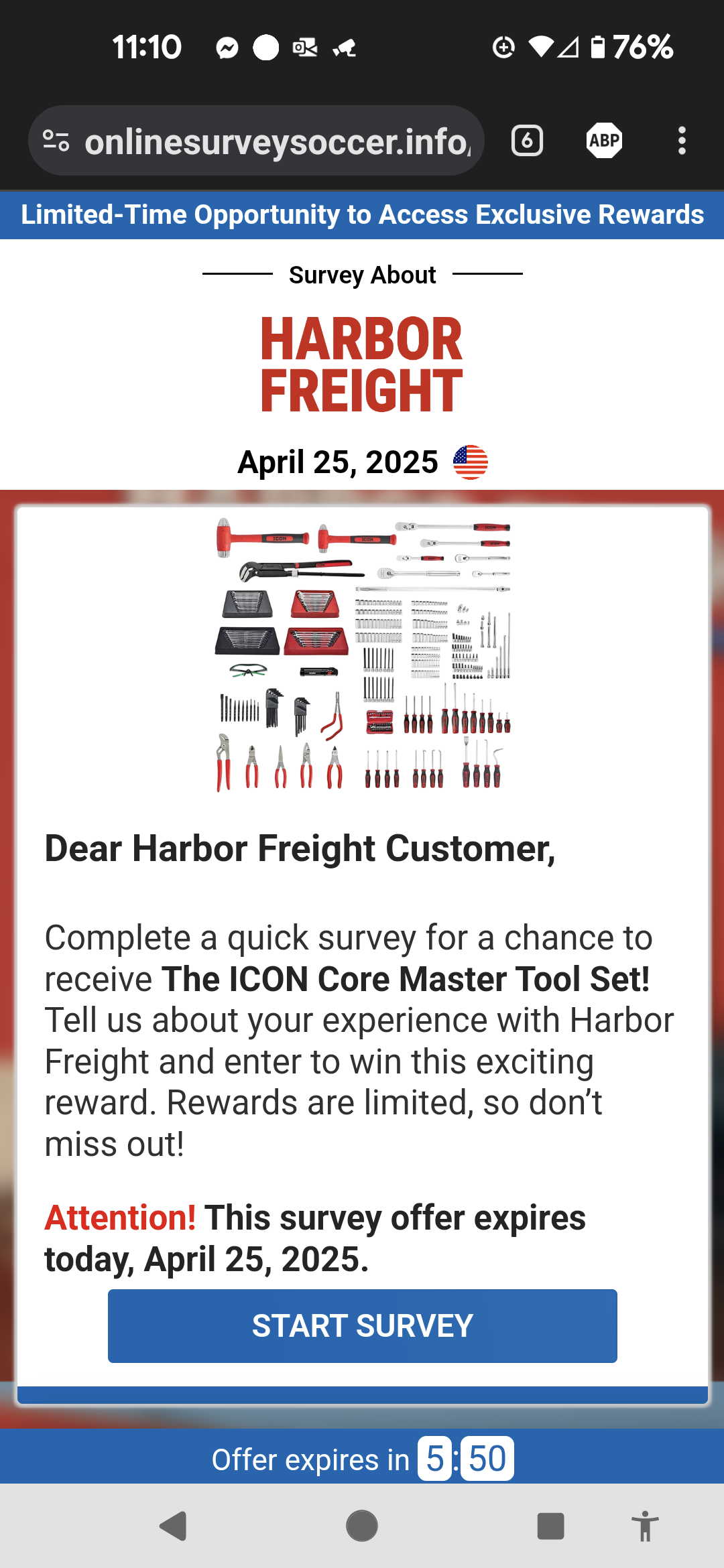Go to the home screen
Screen dimensions: 724x1568
click(x=362, y=1526)
